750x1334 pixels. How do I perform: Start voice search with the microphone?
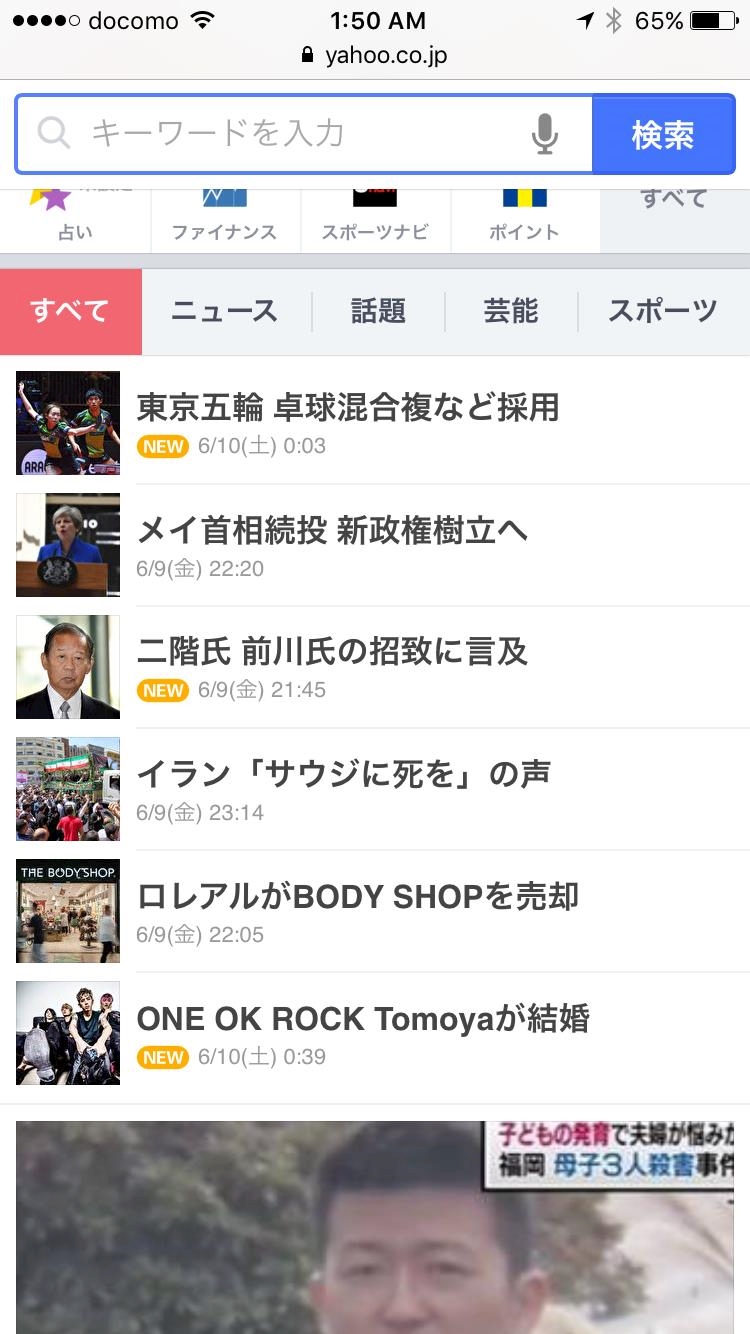point(544,134)
